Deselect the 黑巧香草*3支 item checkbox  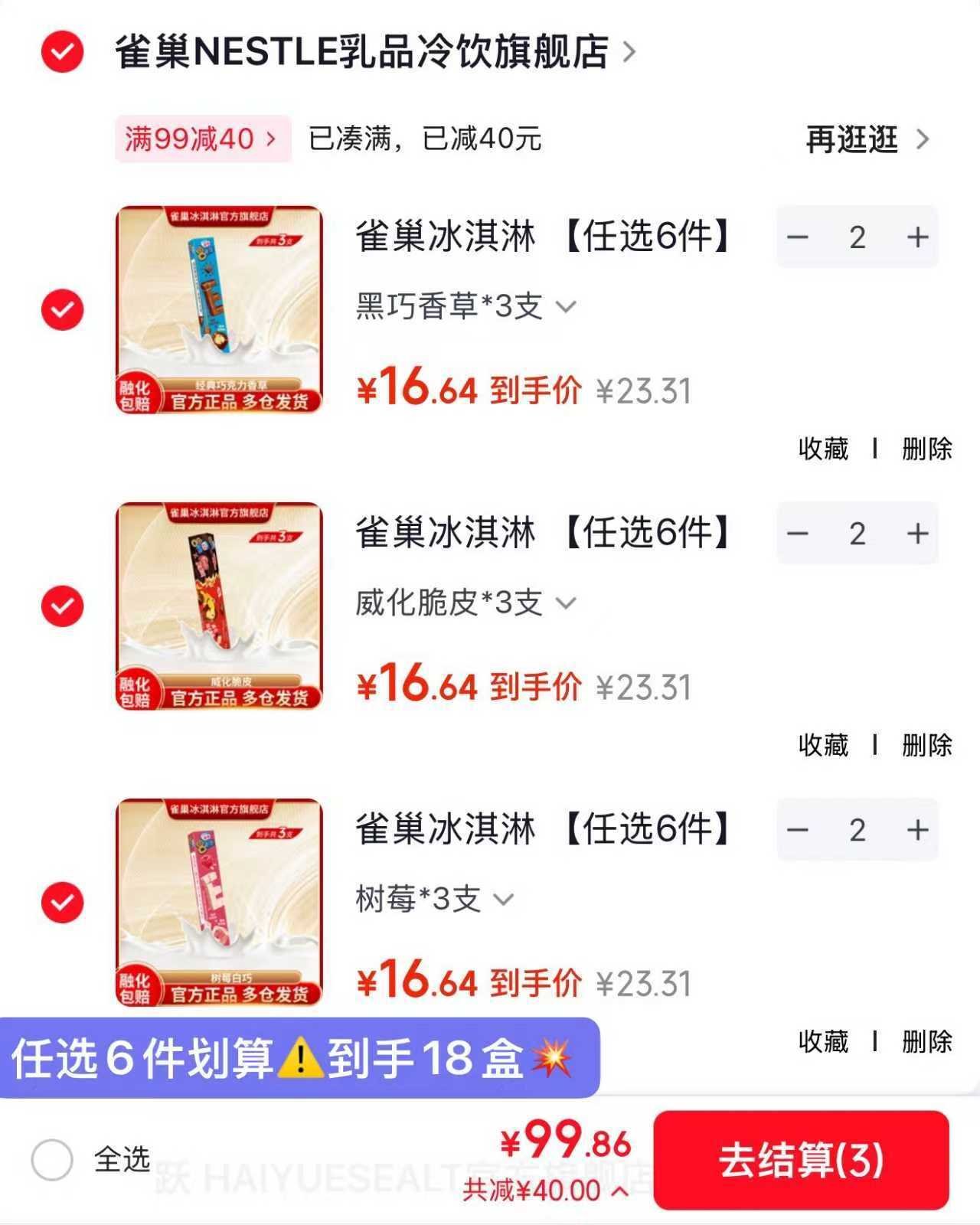[62, 310]
